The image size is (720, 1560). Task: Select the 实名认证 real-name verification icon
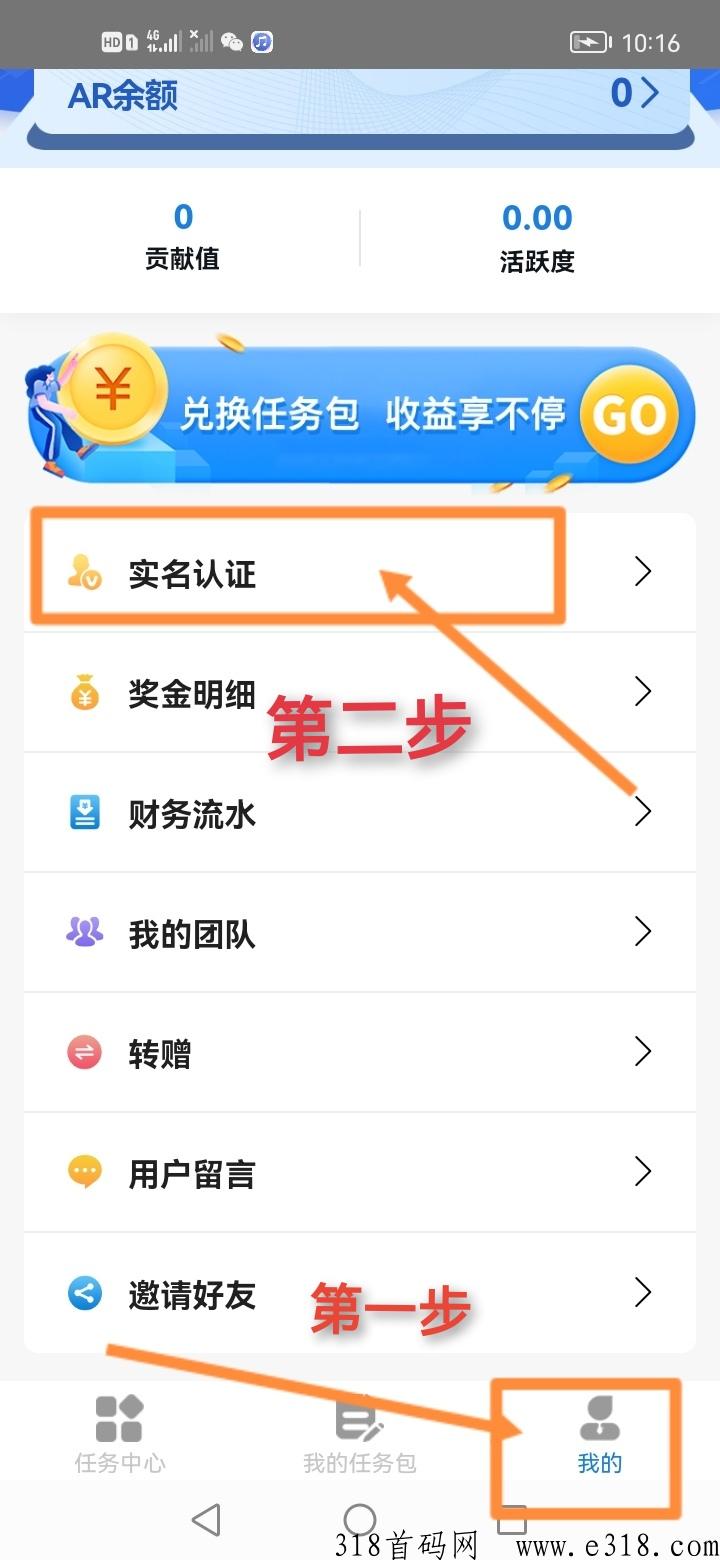85,572
